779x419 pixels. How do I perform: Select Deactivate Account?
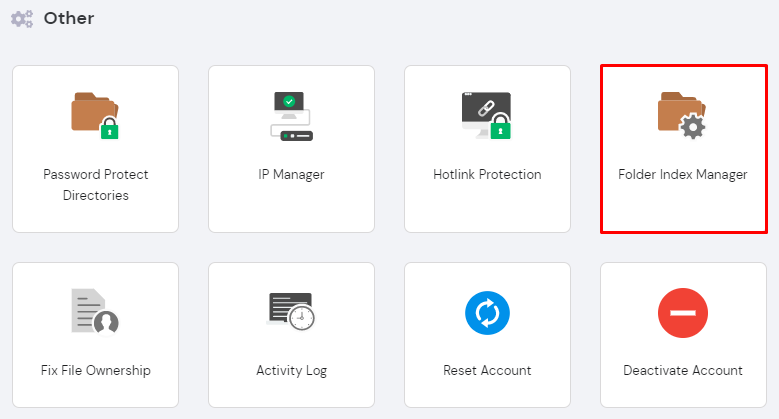[x=683, y=334]
